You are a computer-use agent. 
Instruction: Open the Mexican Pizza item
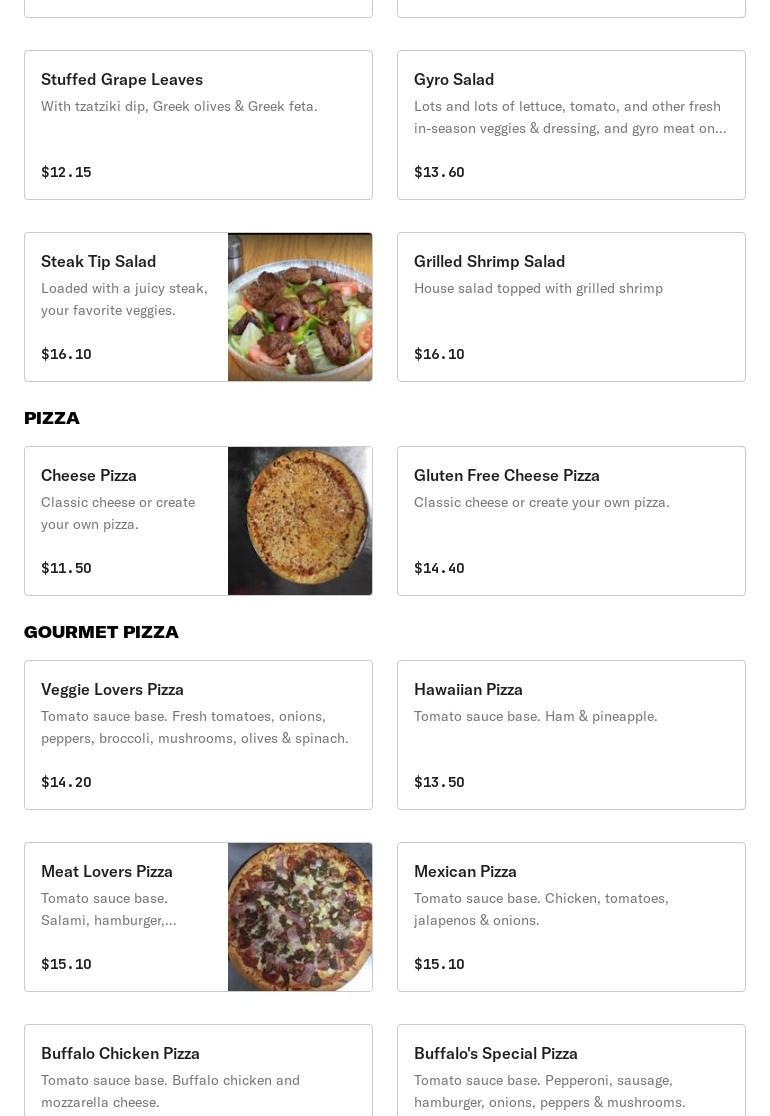pyautogui.click(x=571, y=917)
